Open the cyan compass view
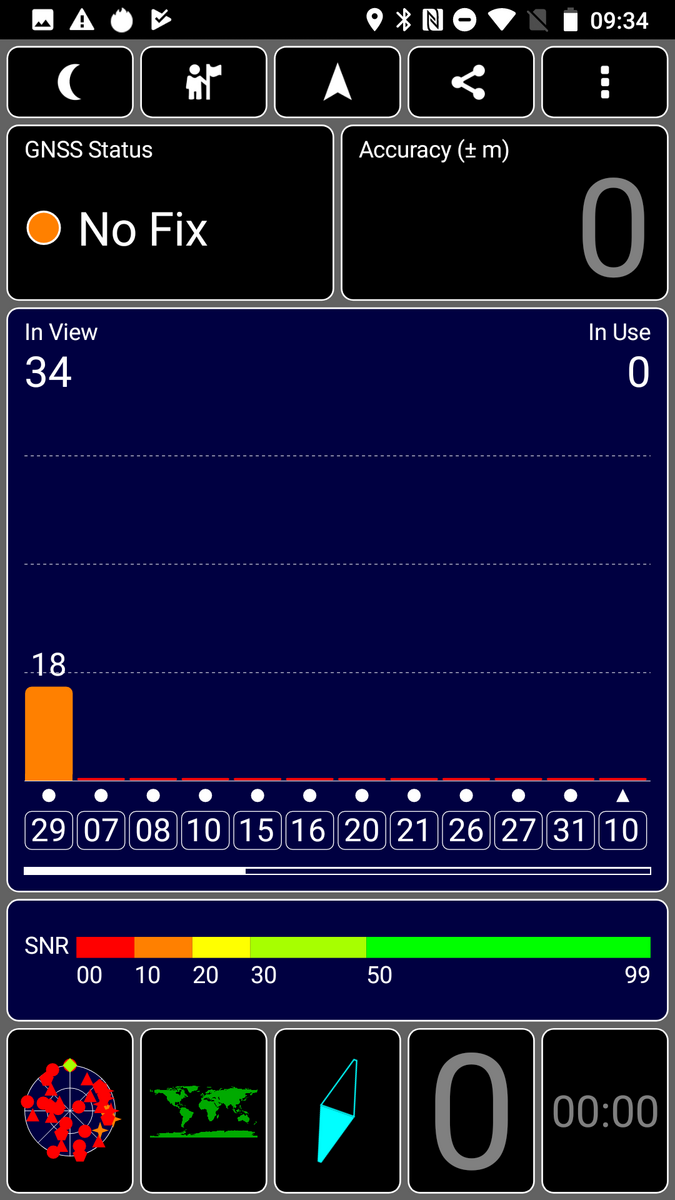The width and height of the screenshot is (675, 1200). pos(338,1111)
